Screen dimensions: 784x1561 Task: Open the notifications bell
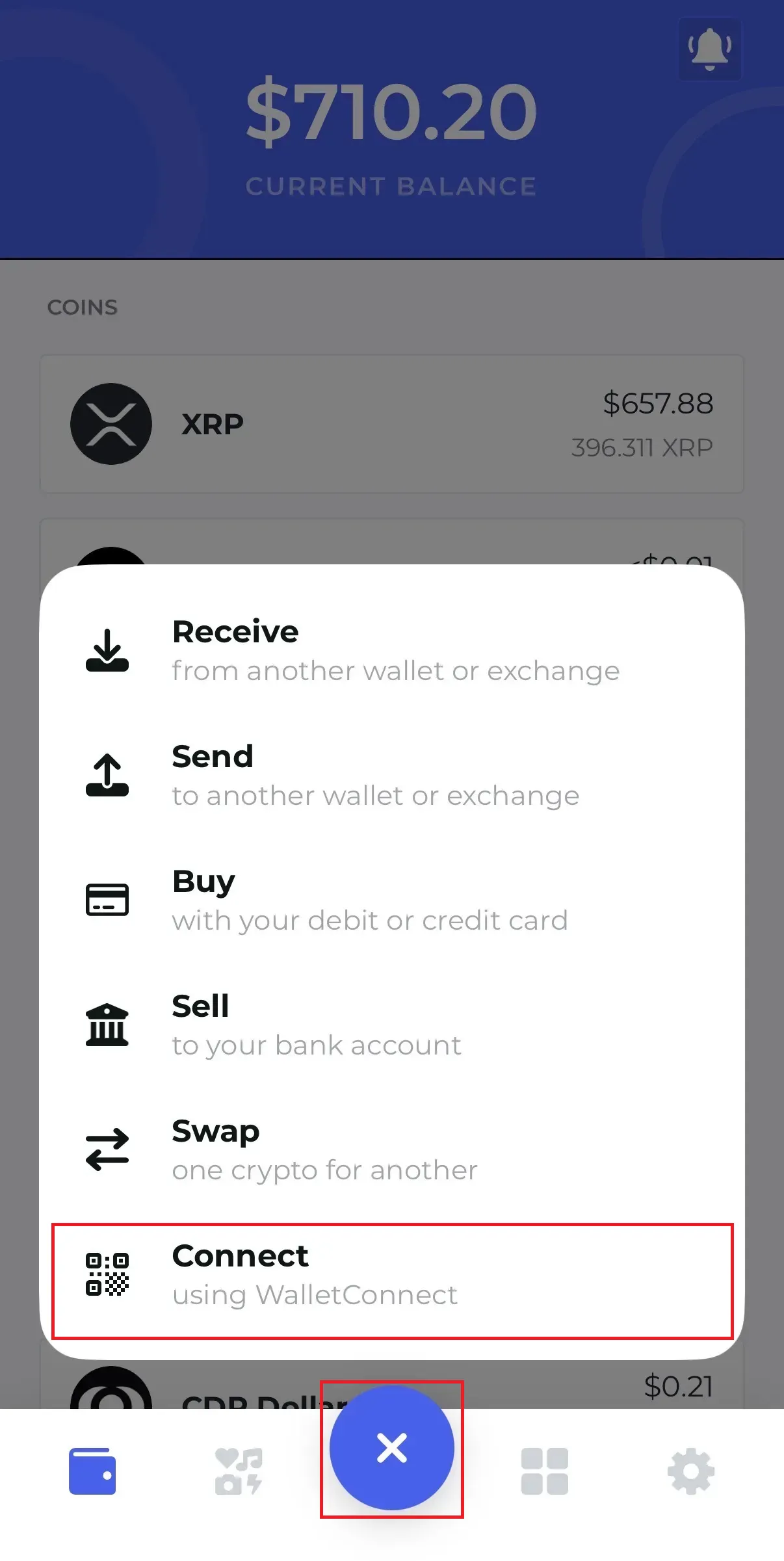[x=709, y=49]
